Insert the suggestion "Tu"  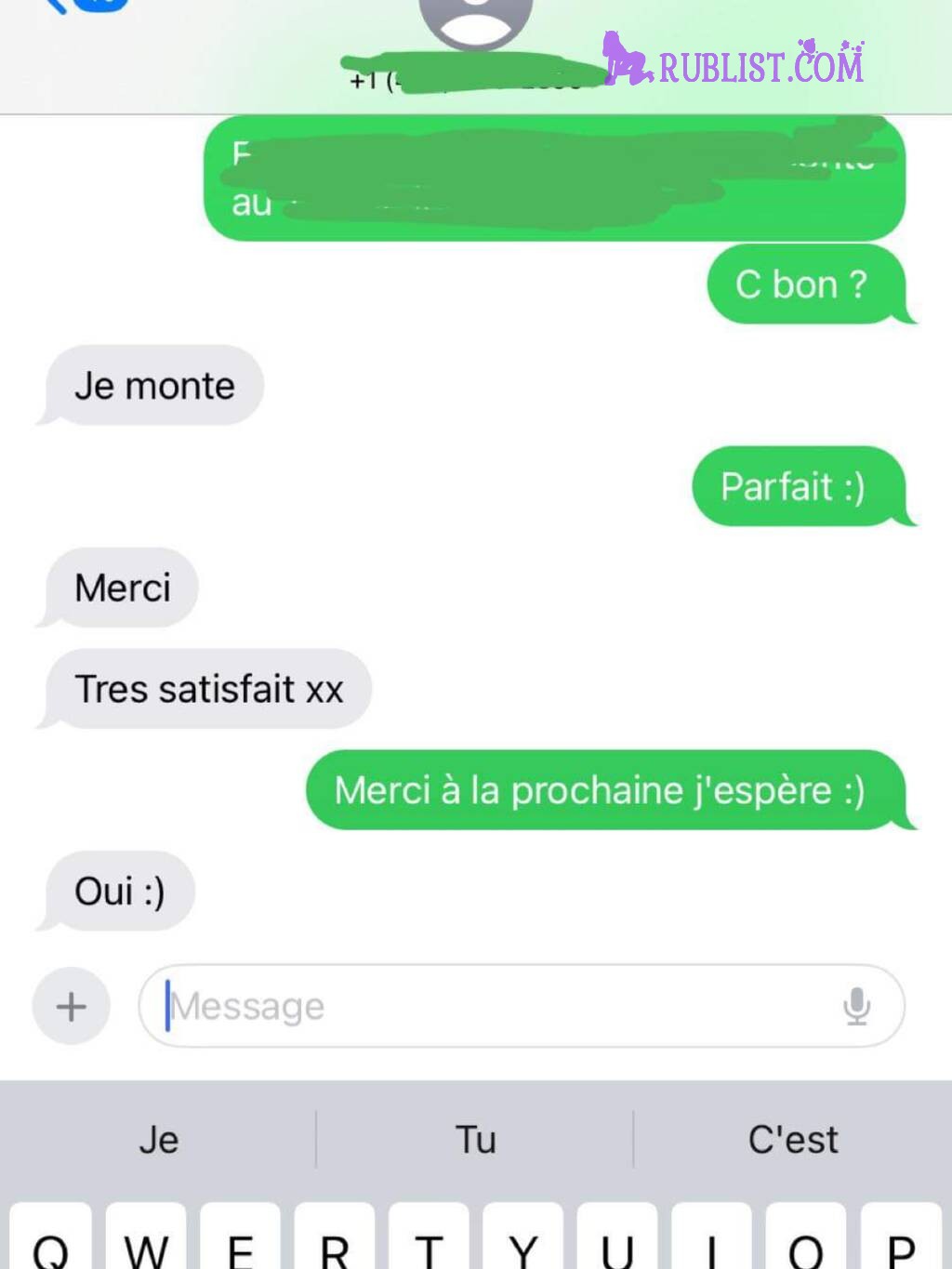tap(475, 1140)
